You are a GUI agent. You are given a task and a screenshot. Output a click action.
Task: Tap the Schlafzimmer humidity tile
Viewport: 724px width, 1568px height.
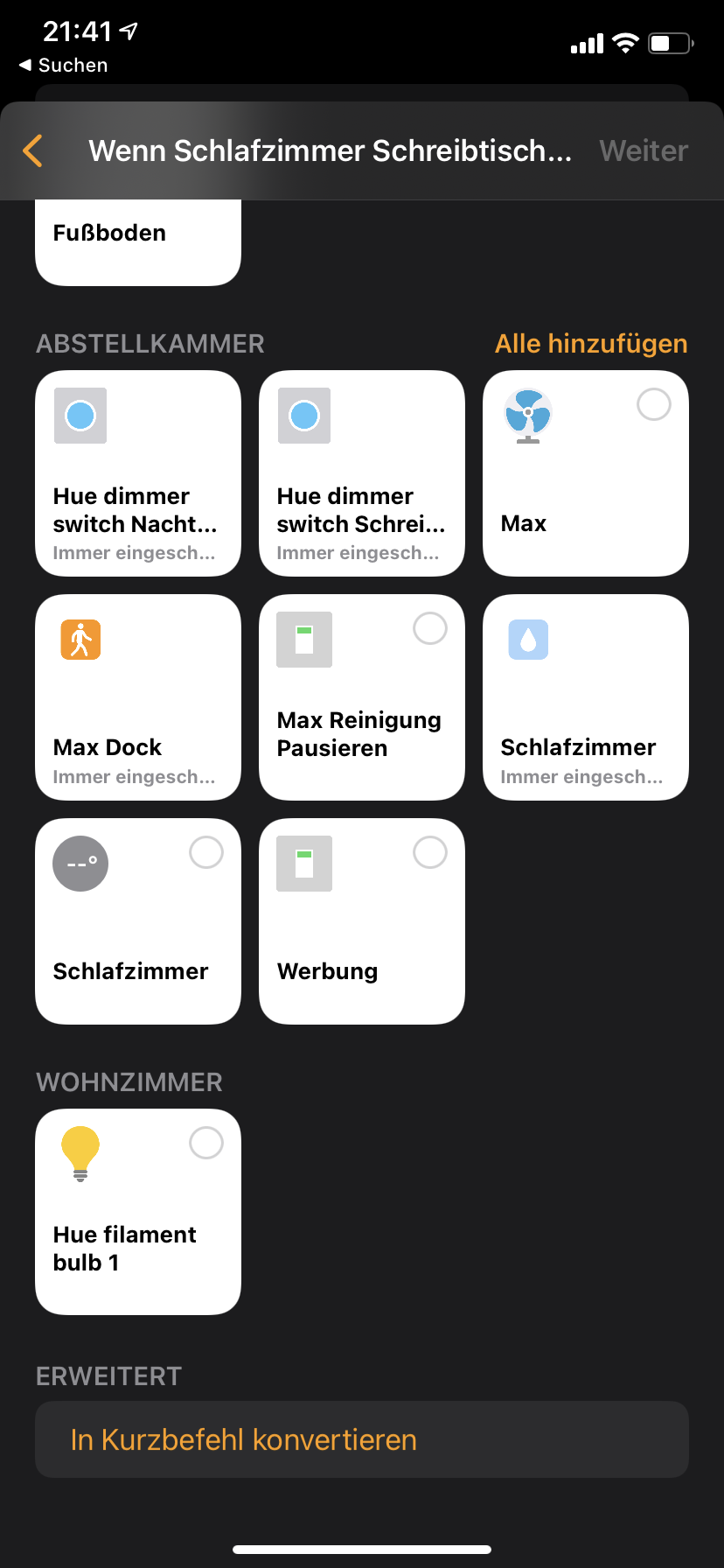(x=586, y=697)
